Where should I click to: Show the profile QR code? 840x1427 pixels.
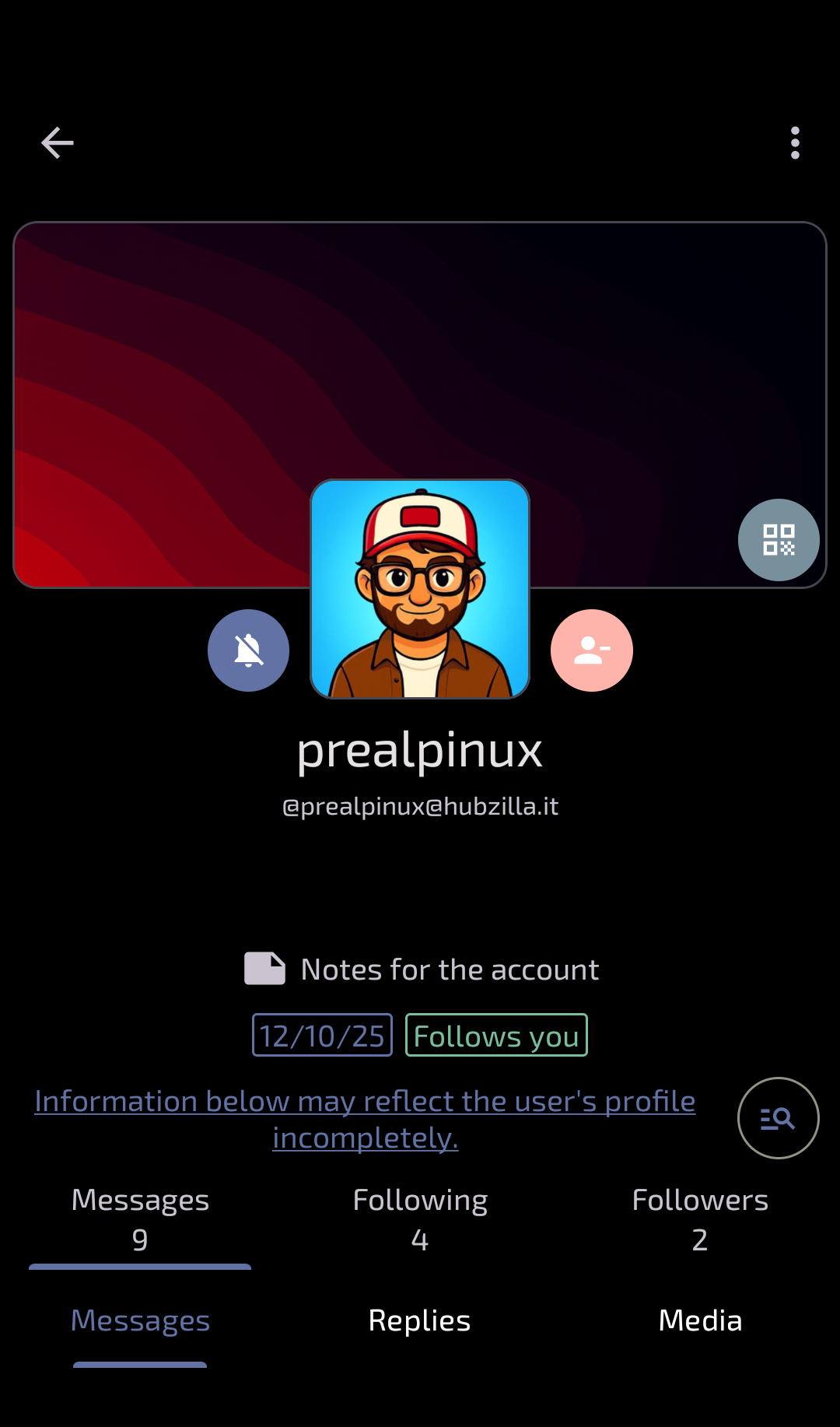click(x=778, y=539)
